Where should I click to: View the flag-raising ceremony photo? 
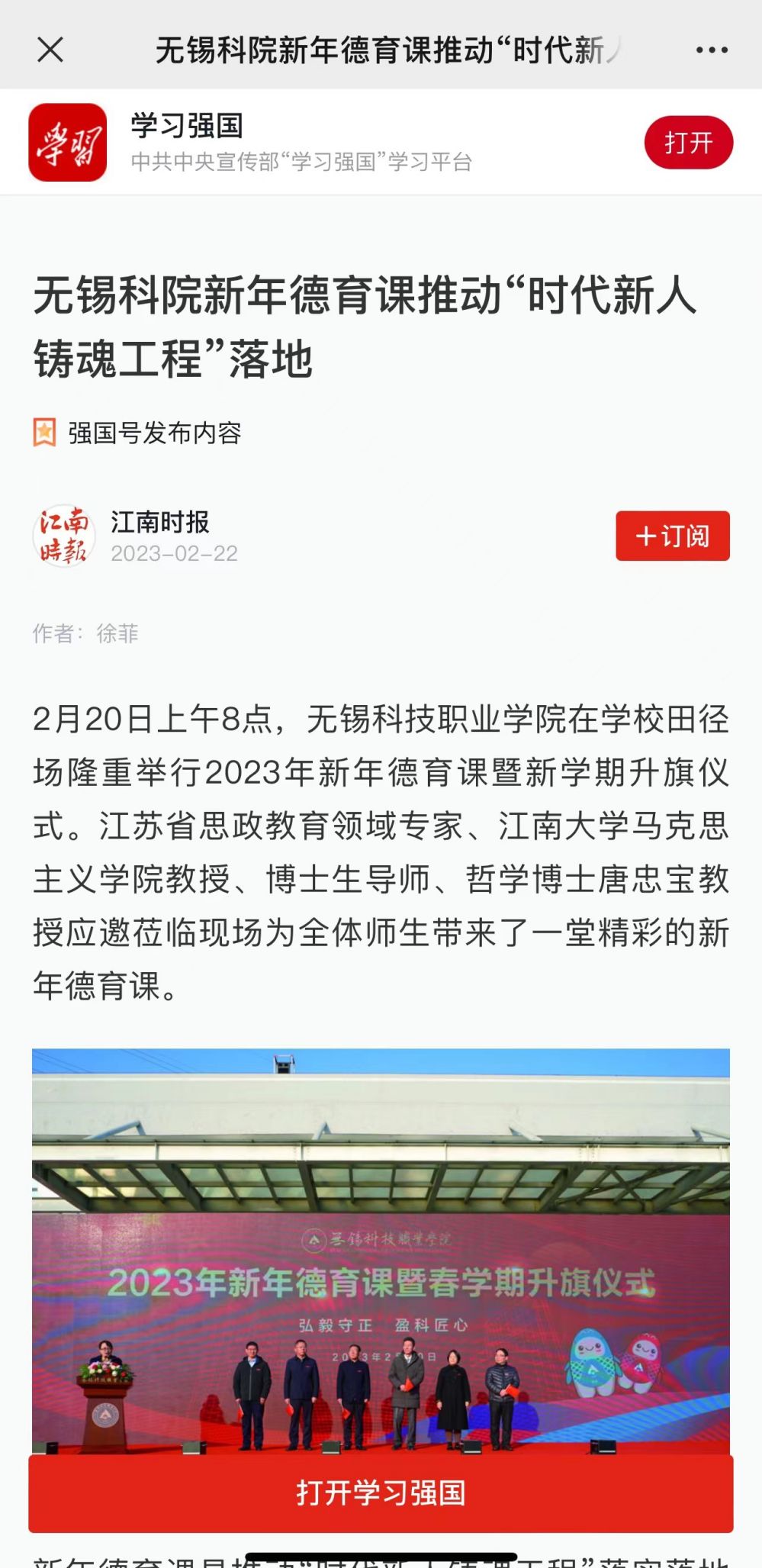[x=381, y=1251]
